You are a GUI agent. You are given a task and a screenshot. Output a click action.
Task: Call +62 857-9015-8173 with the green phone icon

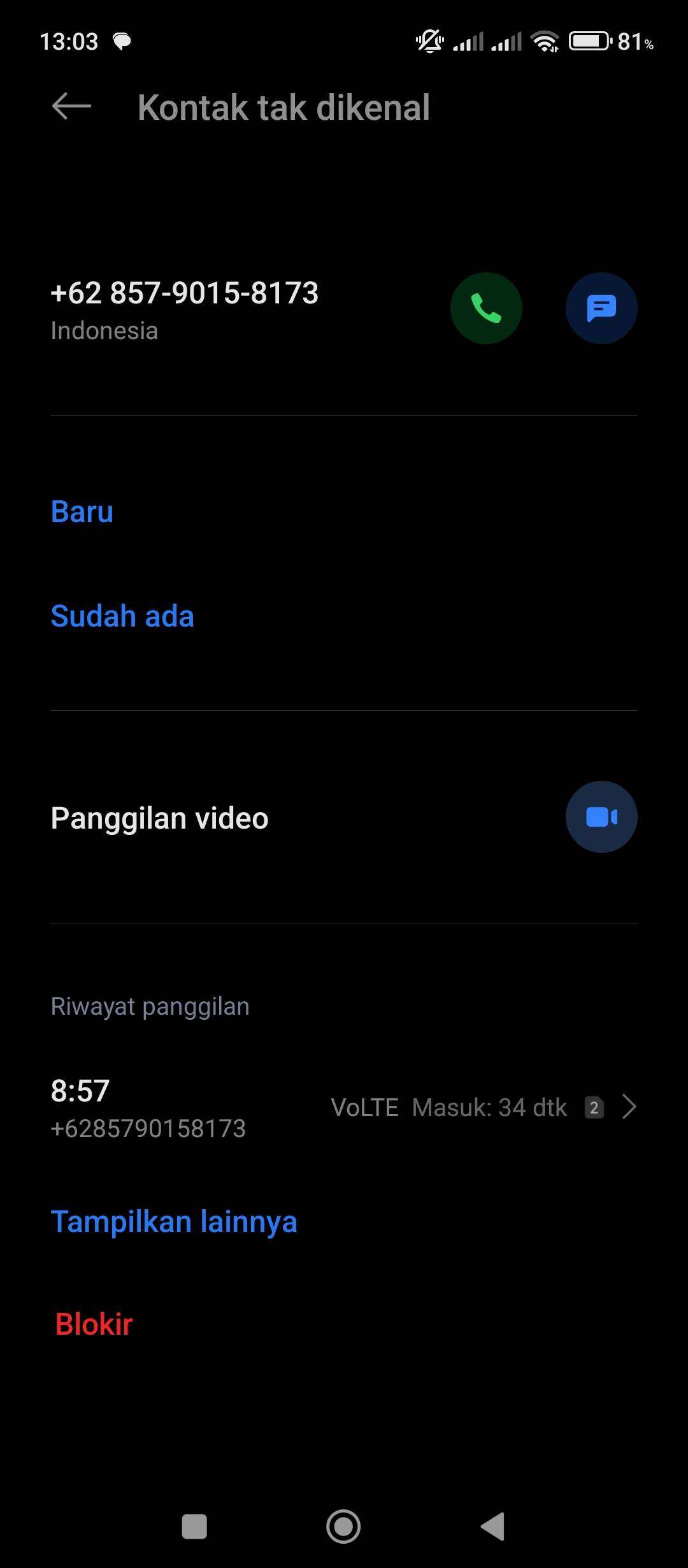[x=486, y=309]
